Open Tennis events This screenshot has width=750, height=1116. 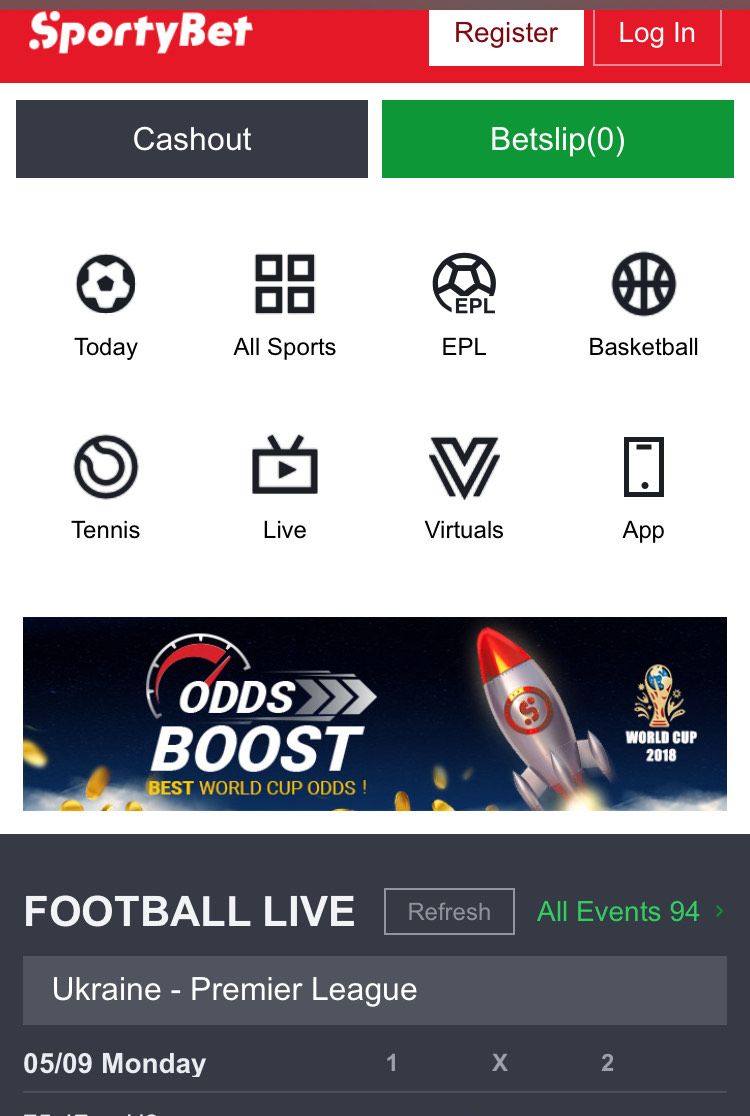coord(106,488)
